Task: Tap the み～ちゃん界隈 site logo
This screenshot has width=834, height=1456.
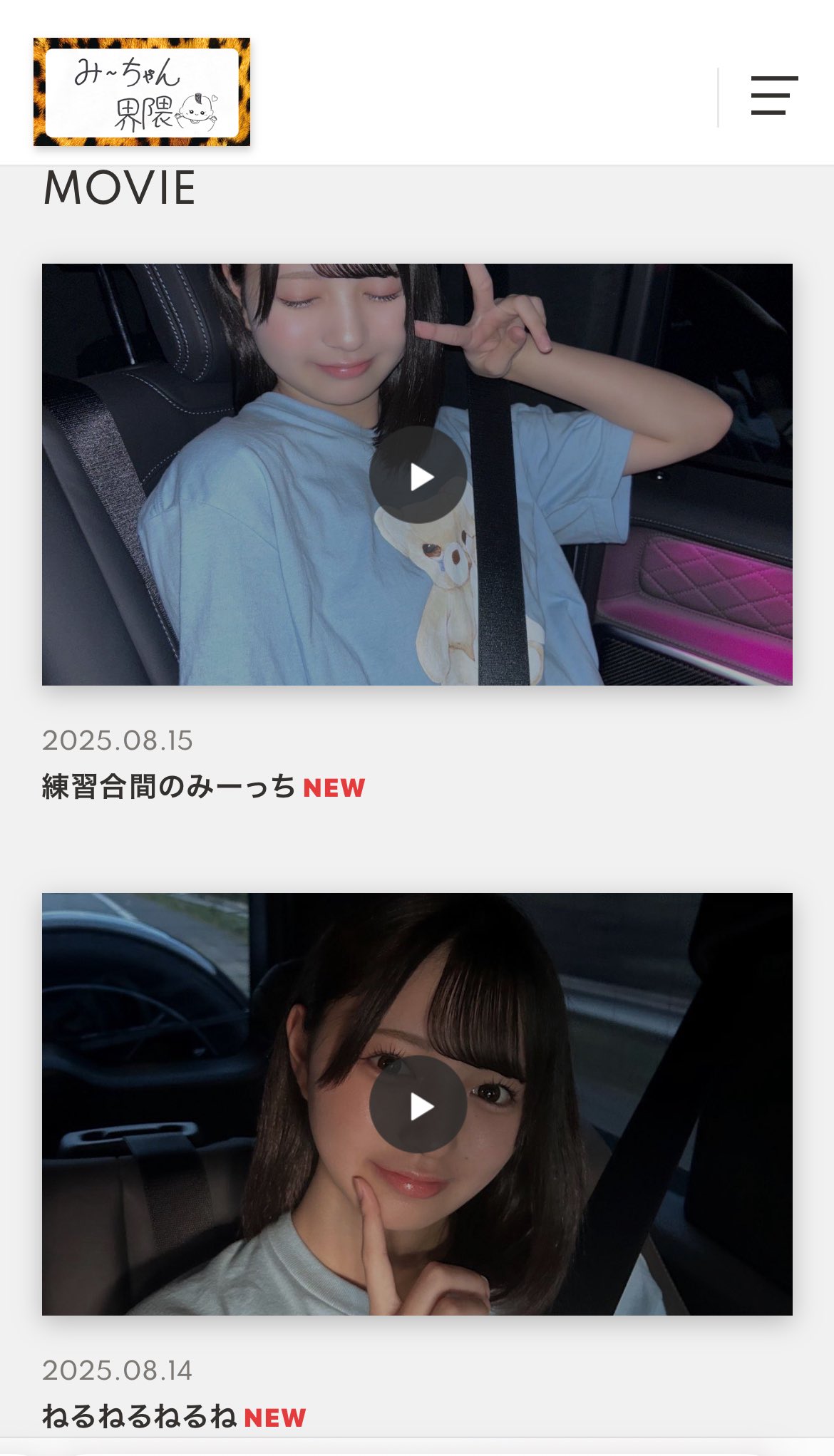Action: pos(142,93)
